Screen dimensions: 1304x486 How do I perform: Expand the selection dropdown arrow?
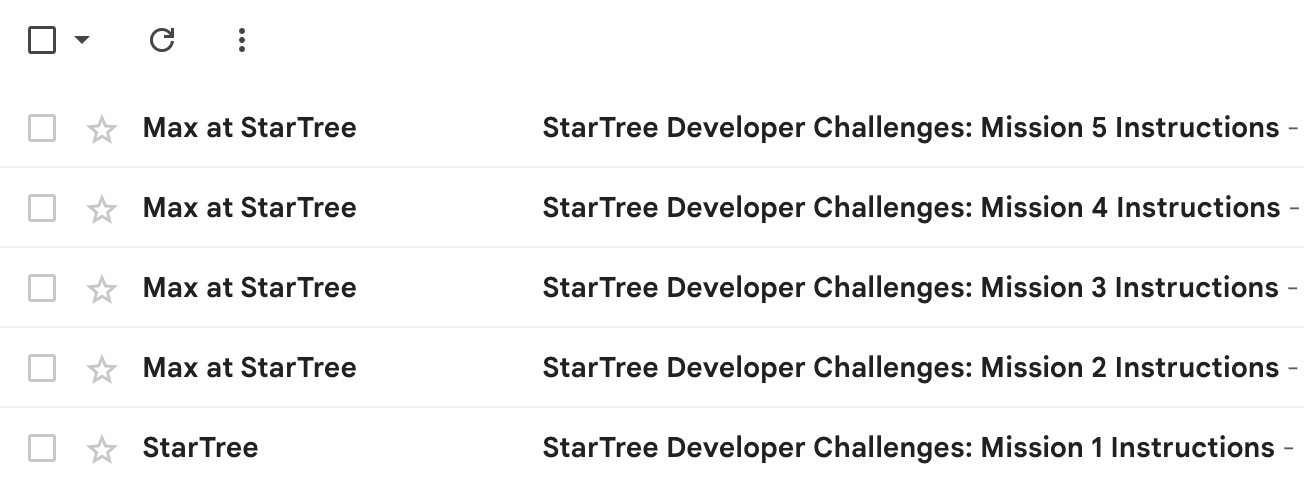[82, 40]
